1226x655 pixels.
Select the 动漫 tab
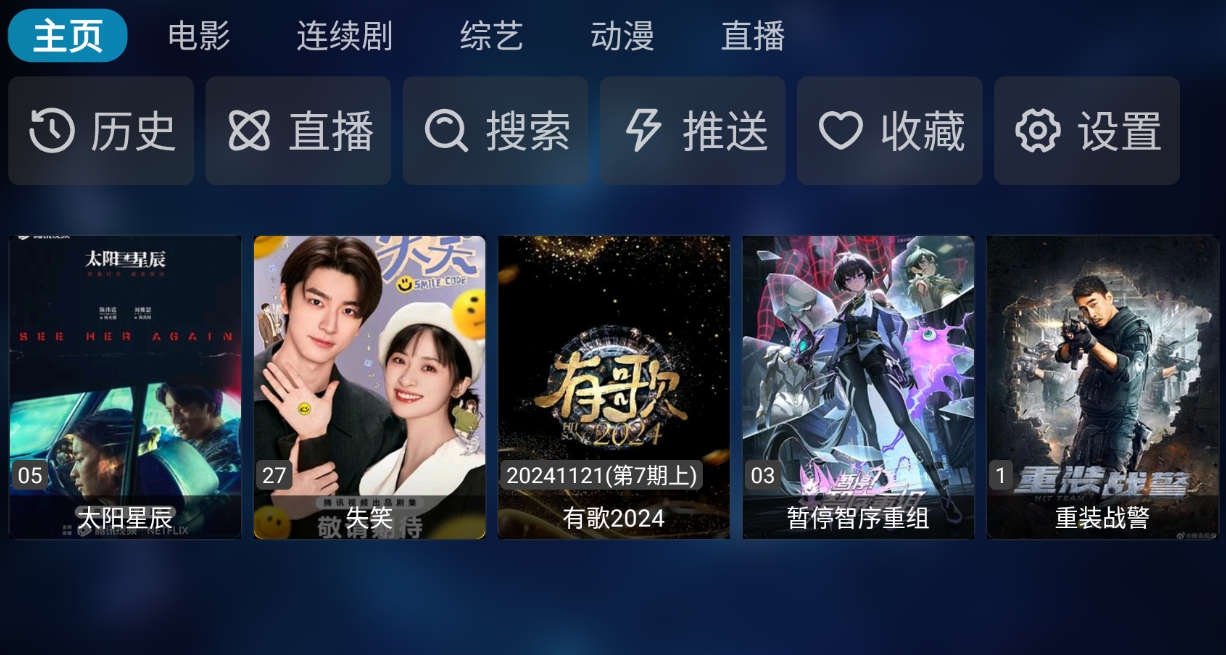(622, 37)
